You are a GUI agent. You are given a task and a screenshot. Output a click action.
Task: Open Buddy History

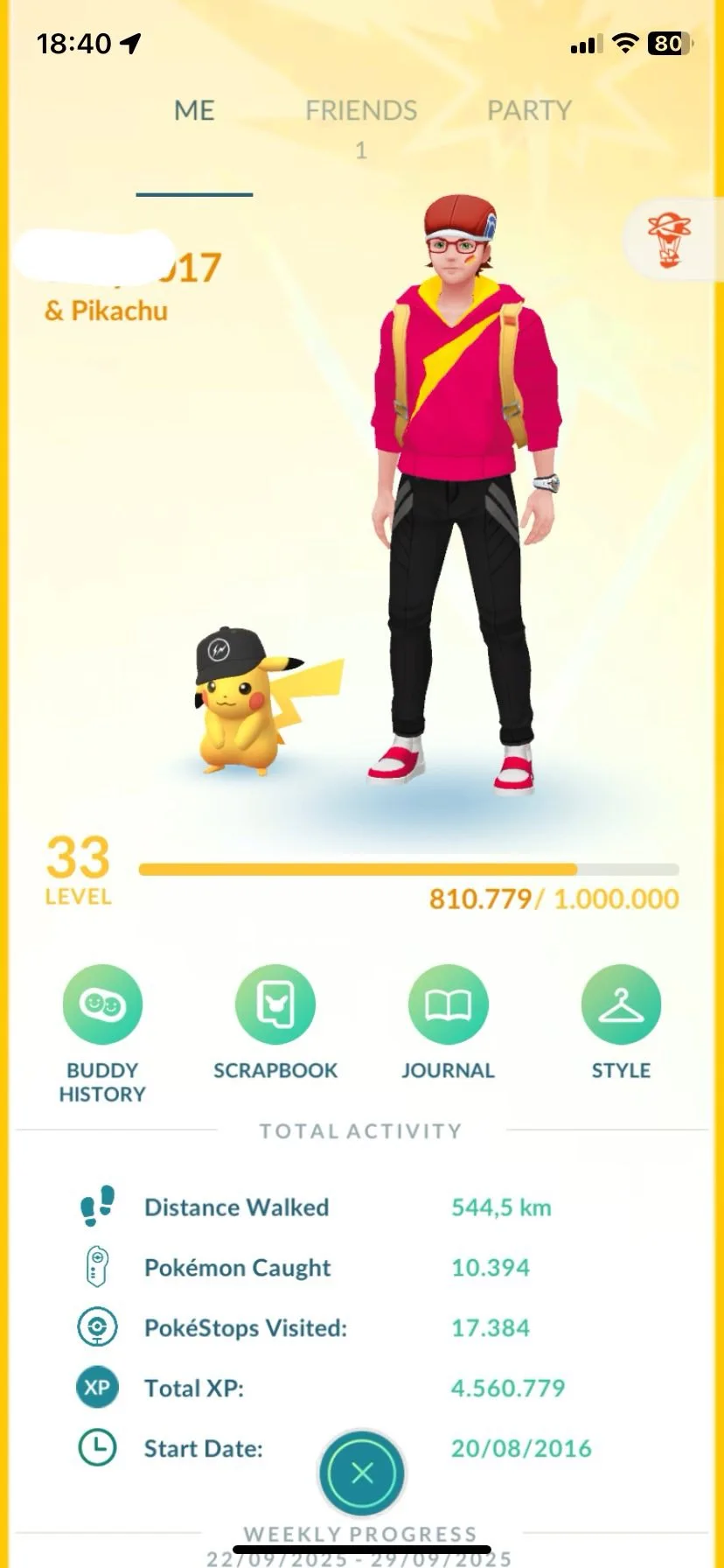click(x=102, y=1005)
